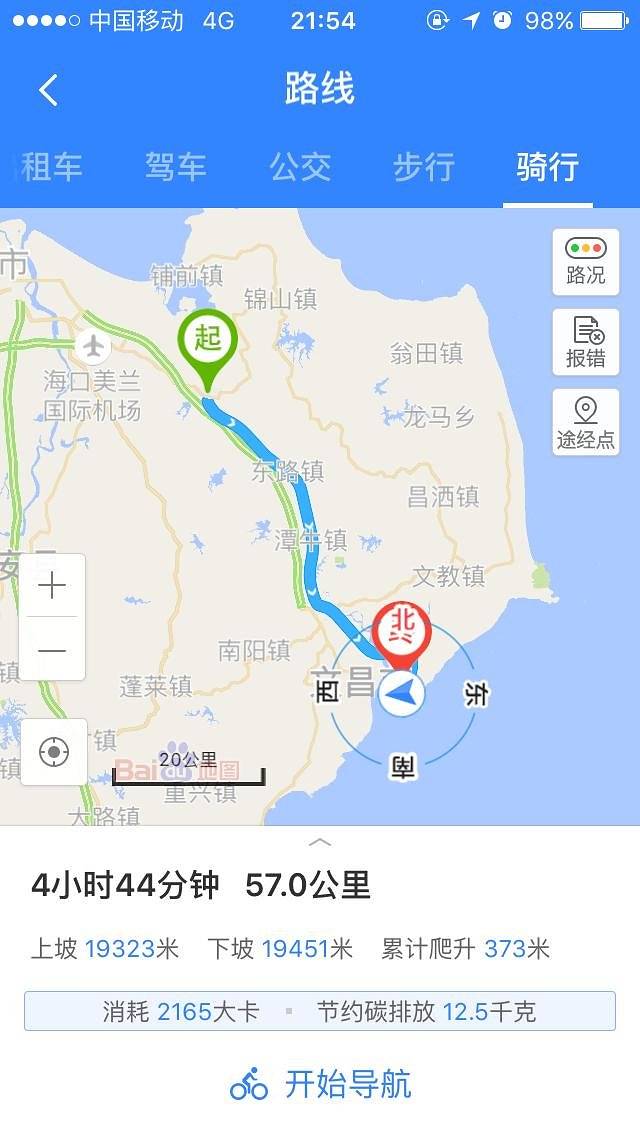Switch to the 租车 tab
640x1136 pixels.
pyautogui.click(x=50, y=167)
